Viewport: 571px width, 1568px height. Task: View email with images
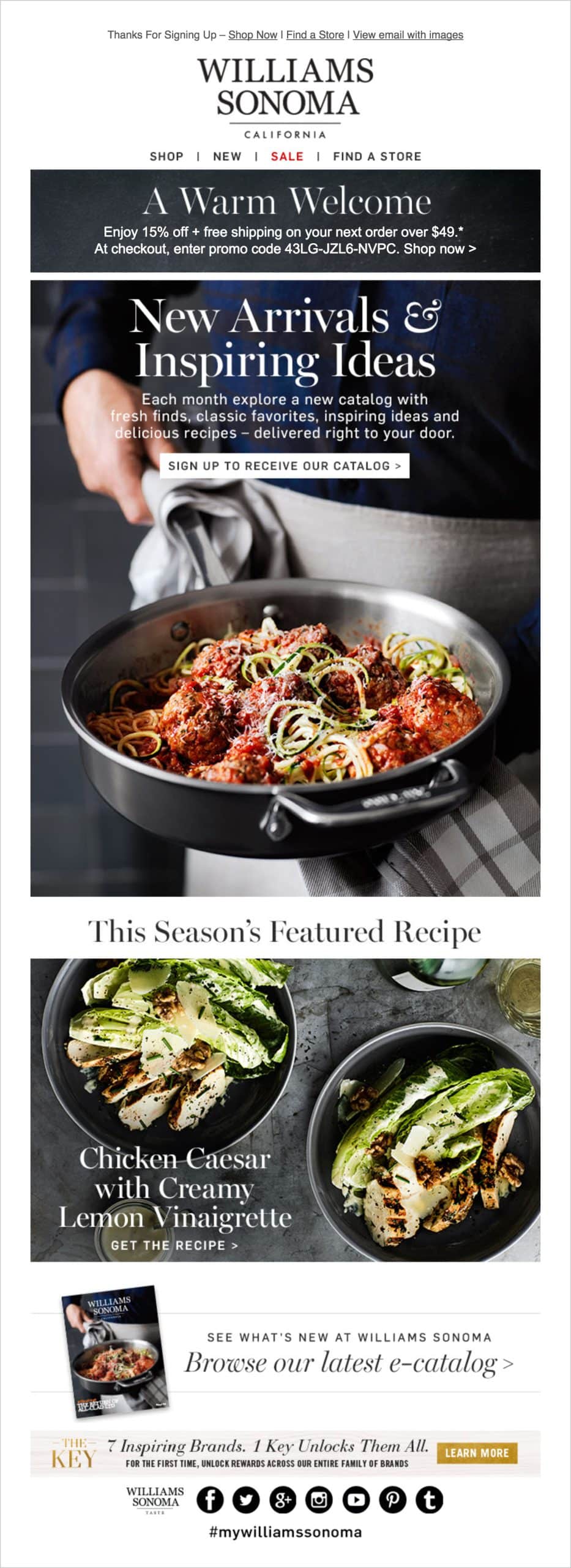408,35
